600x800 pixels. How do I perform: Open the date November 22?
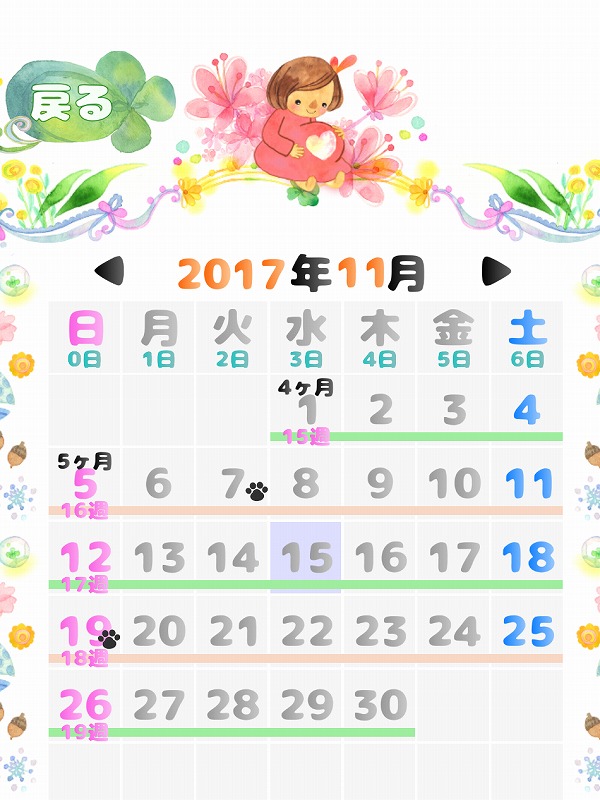pyautogui.click(x=306, y=631)
